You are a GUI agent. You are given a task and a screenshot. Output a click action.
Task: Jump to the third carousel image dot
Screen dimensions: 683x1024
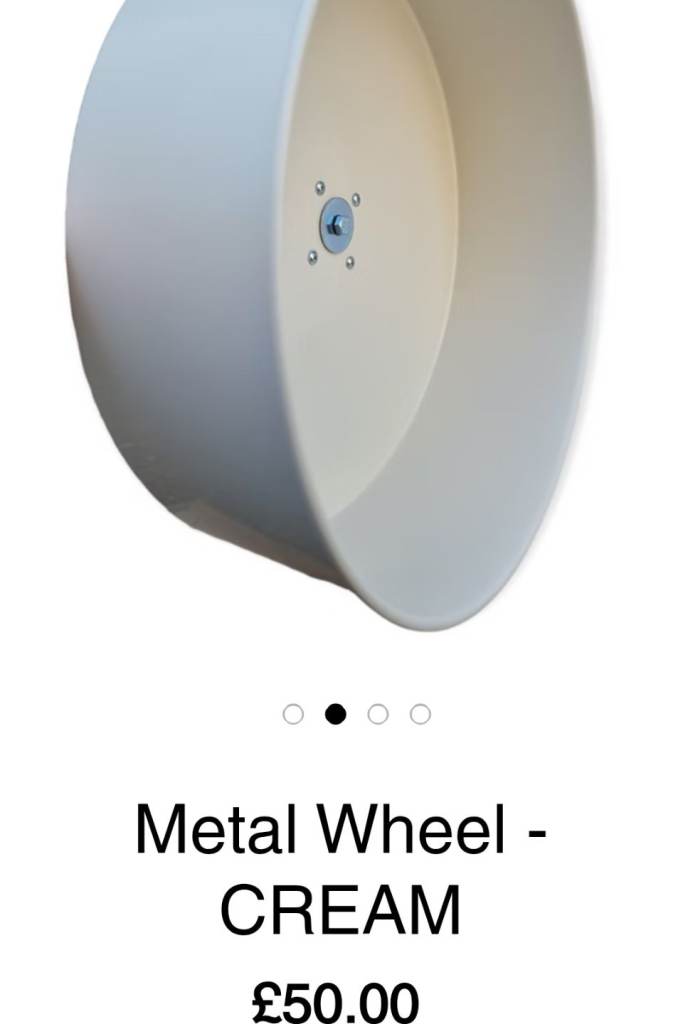point(378,714)
